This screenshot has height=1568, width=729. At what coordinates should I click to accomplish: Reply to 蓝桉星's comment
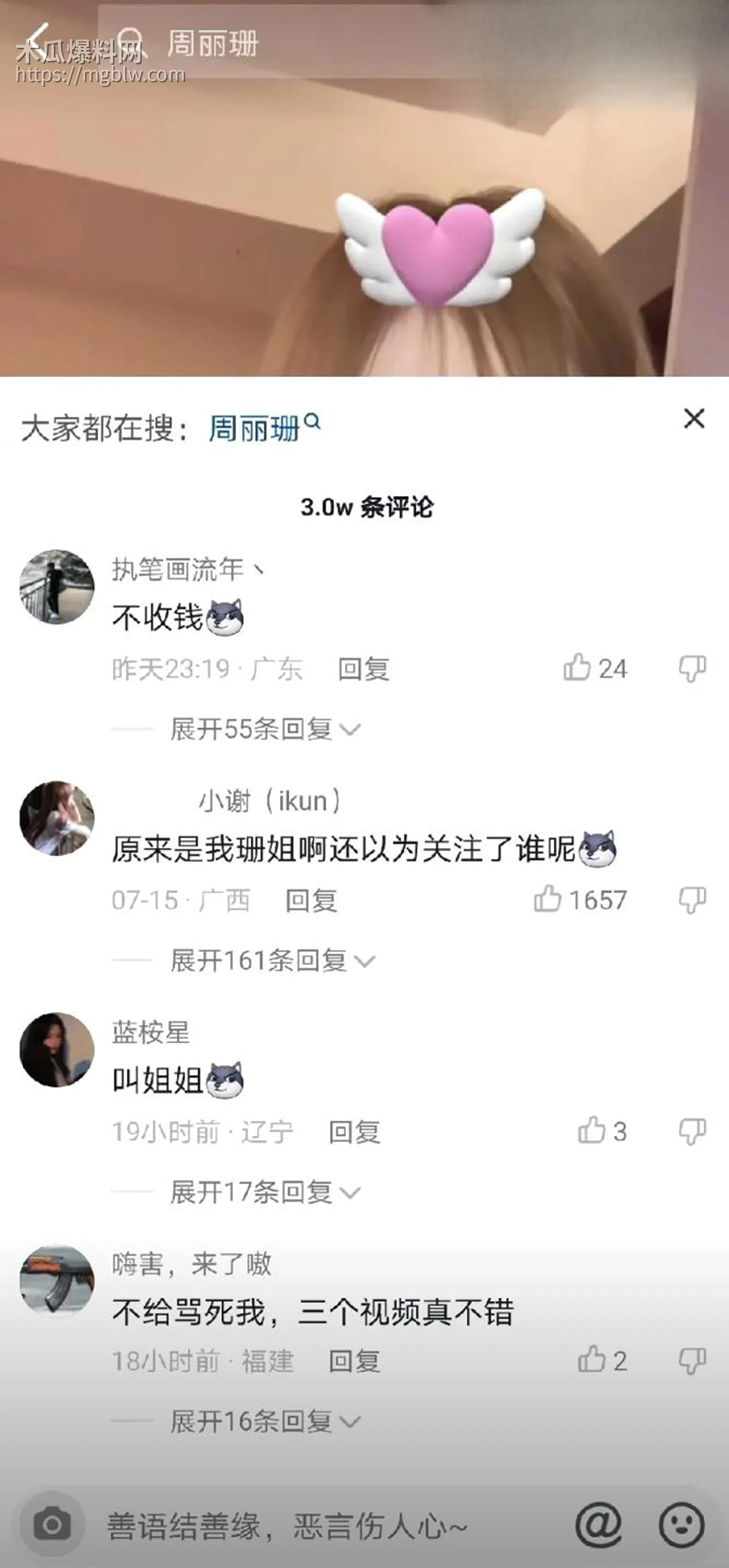tap(354, 1132)
